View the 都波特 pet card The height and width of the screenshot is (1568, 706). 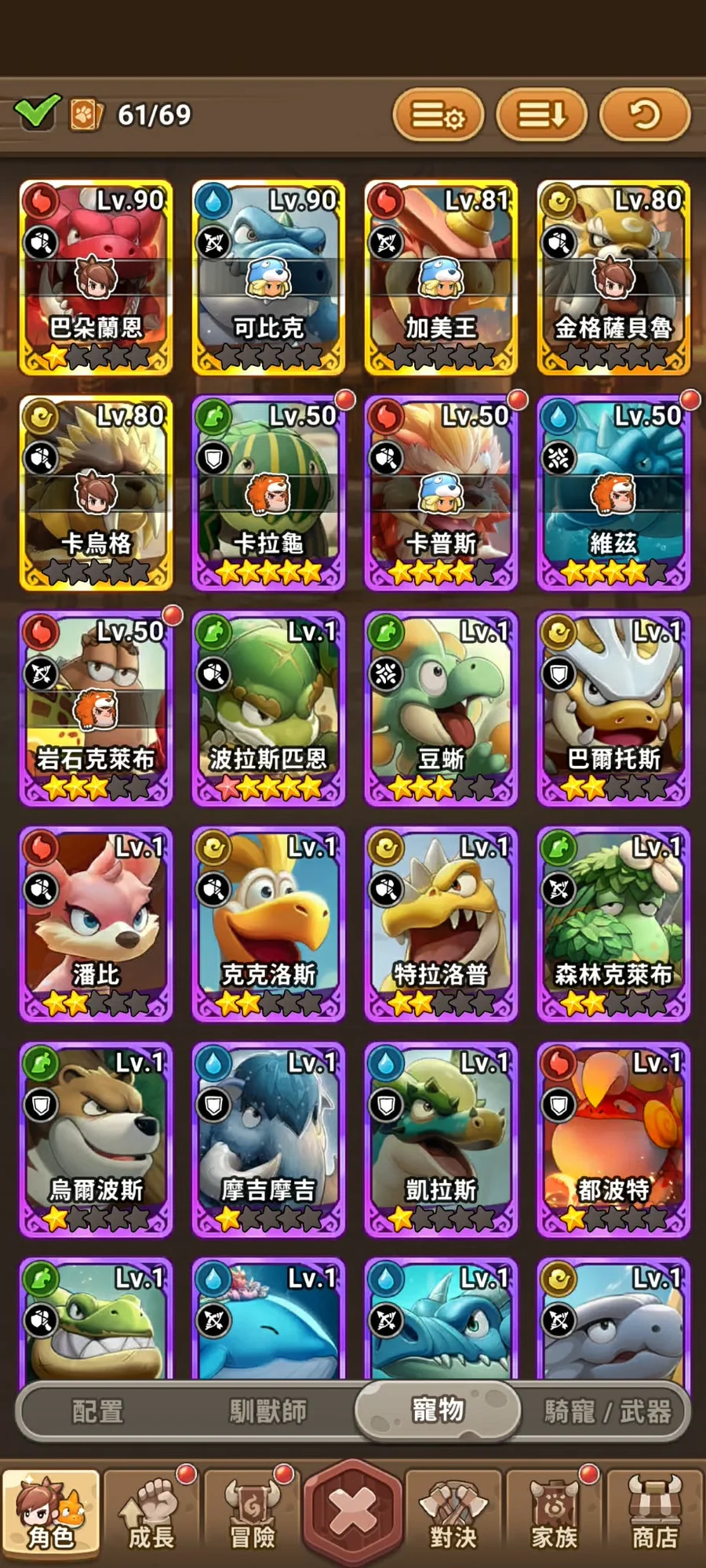tap(613, 1139)
